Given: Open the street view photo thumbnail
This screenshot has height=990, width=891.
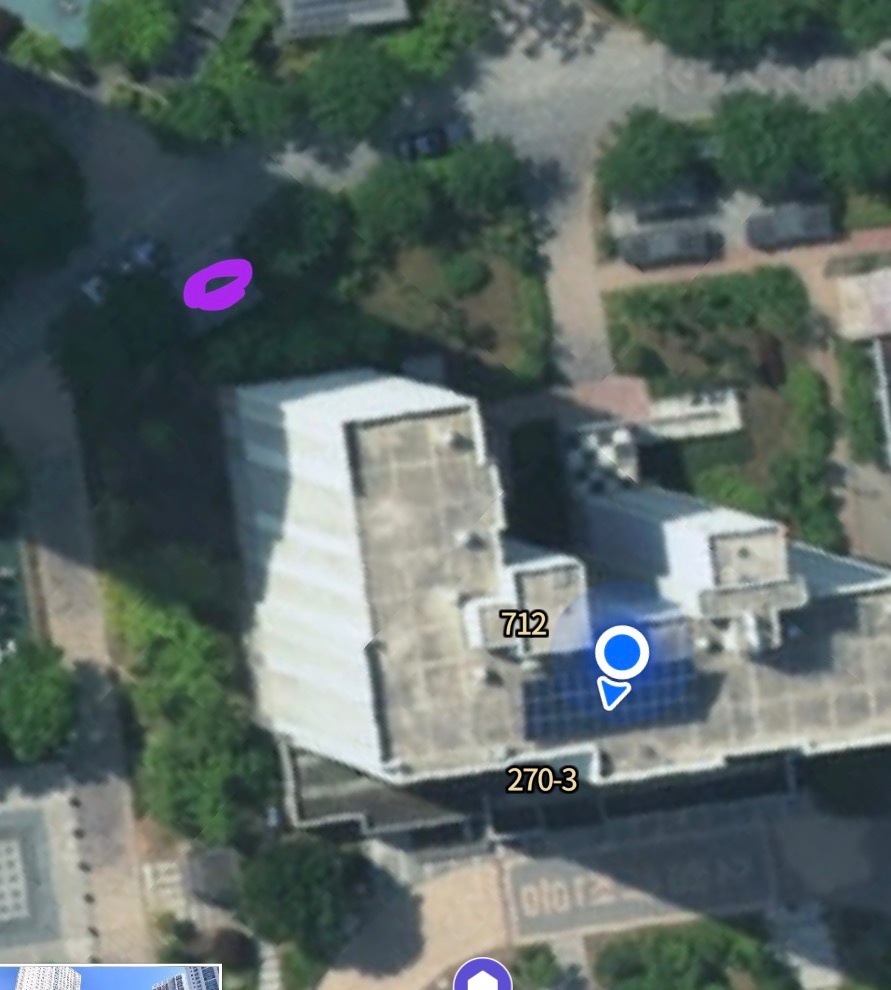Looking at the screenshot, I should coord(108,977).
